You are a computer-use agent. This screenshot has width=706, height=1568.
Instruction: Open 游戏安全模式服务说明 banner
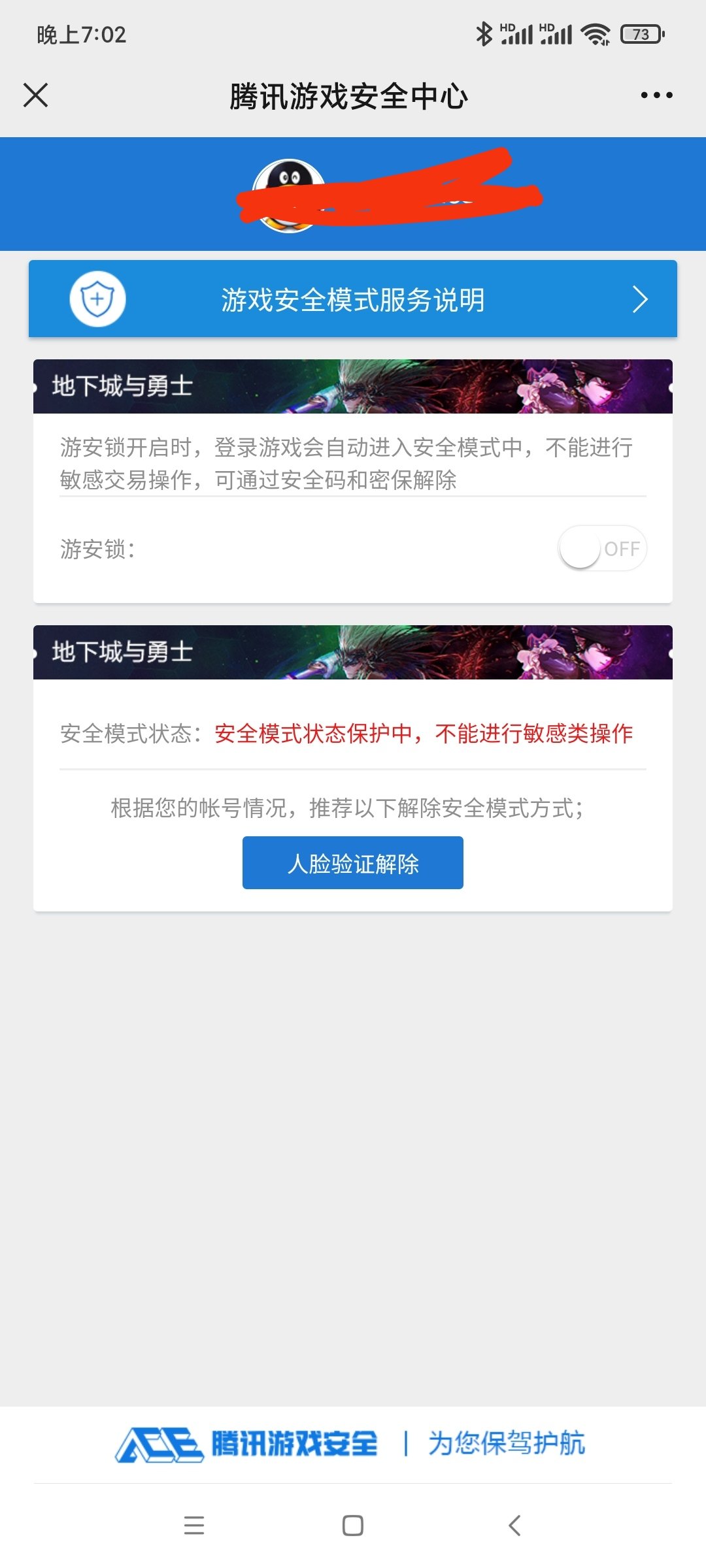click(353, 299)
